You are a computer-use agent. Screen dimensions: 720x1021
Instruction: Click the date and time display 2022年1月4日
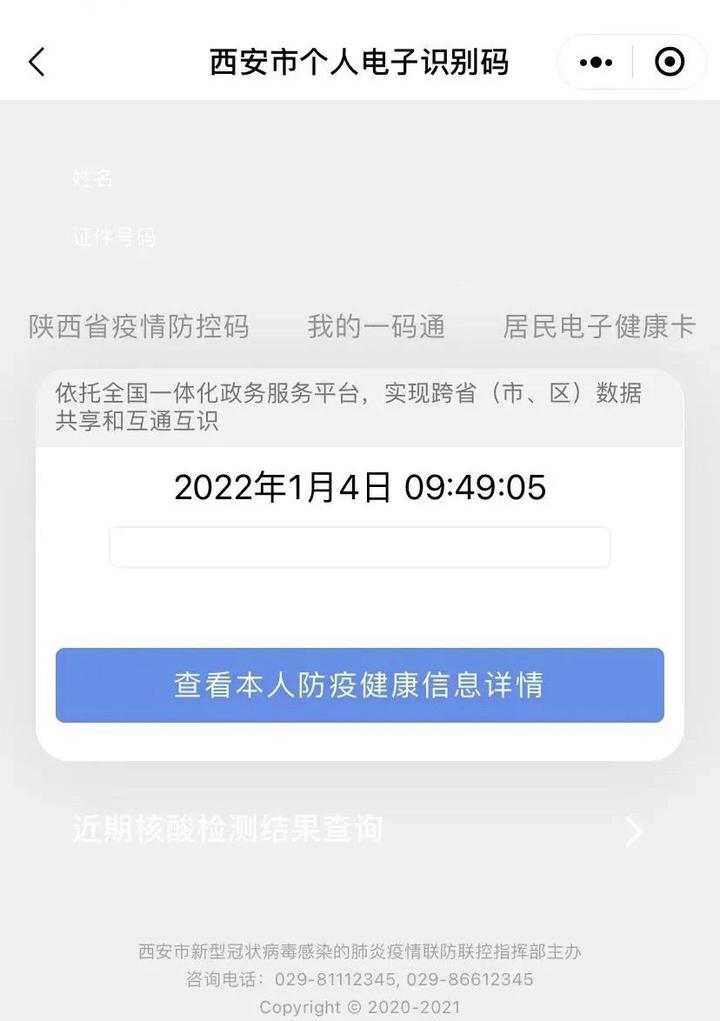point(360,488)
